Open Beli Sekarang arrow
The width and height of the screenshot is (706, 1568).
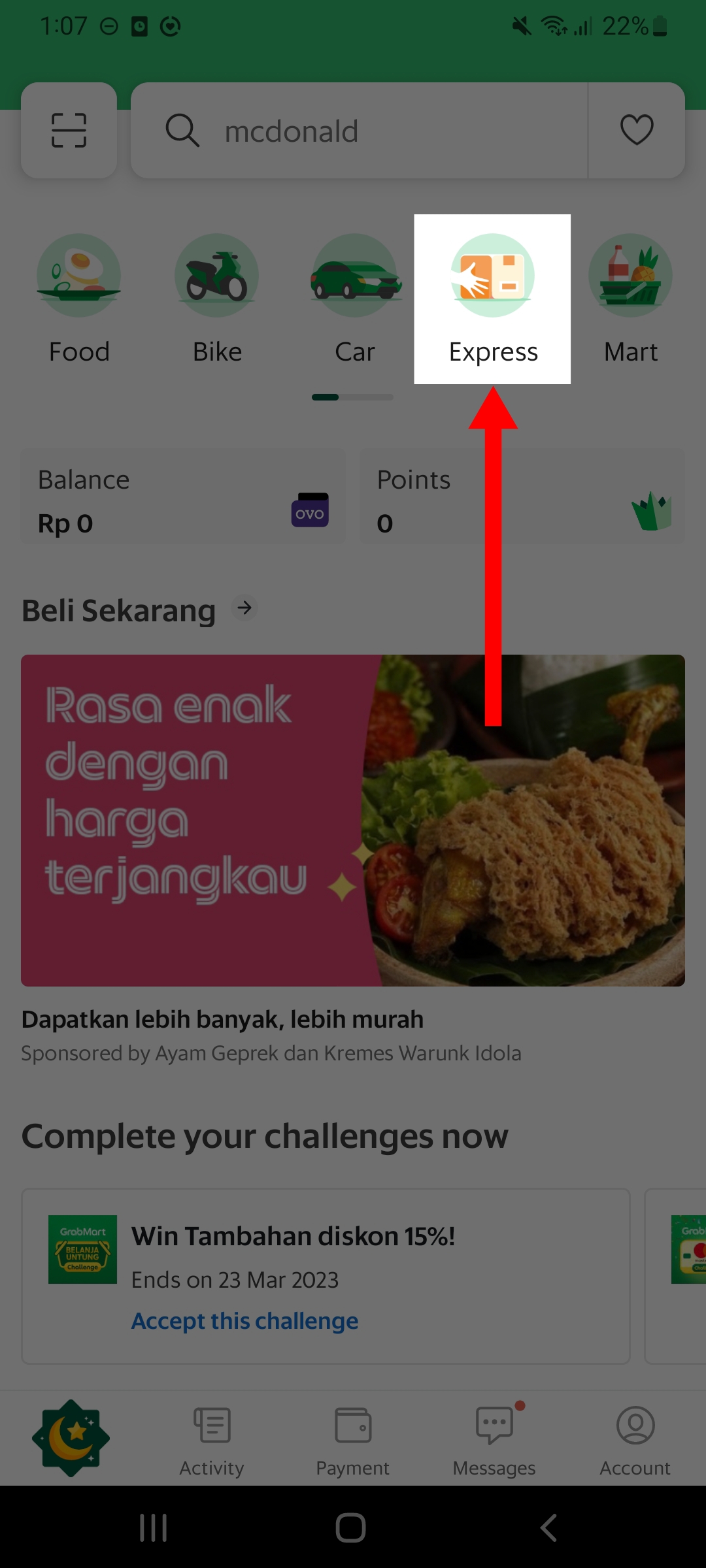pyautogui.click(x=245, y=609)
